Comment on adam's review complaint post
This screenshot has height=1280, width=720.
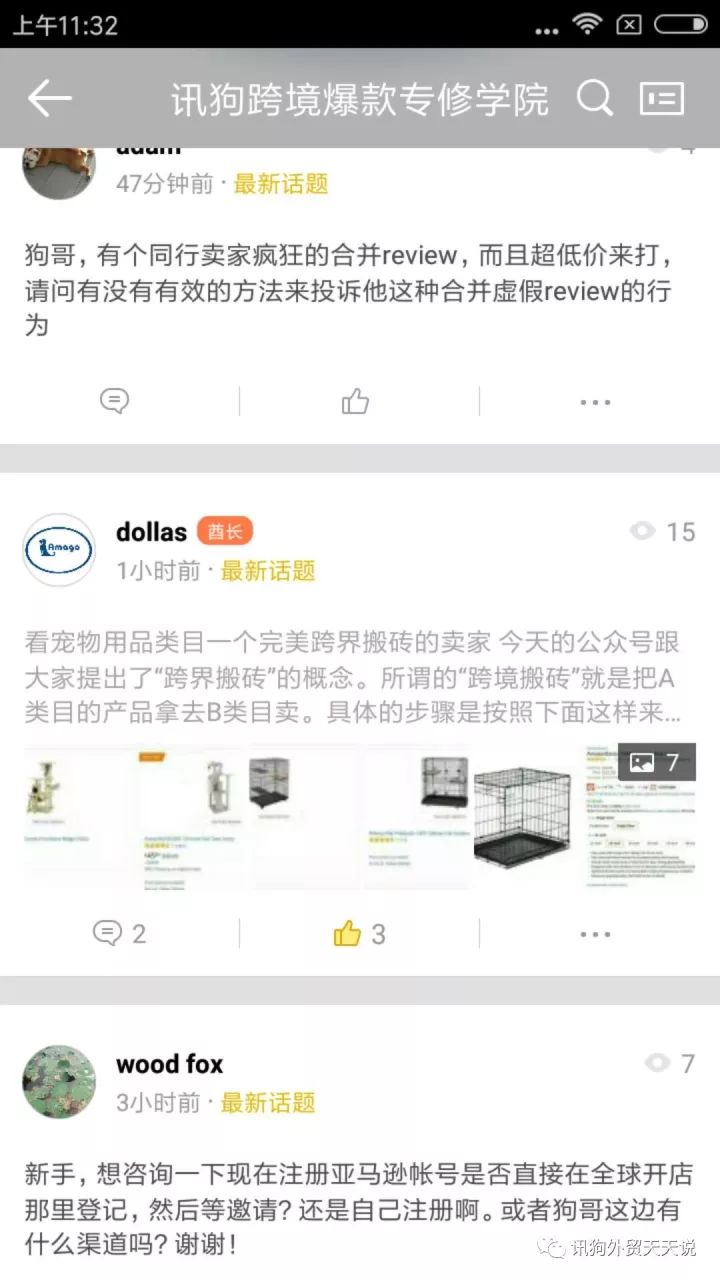click(115, 401)
